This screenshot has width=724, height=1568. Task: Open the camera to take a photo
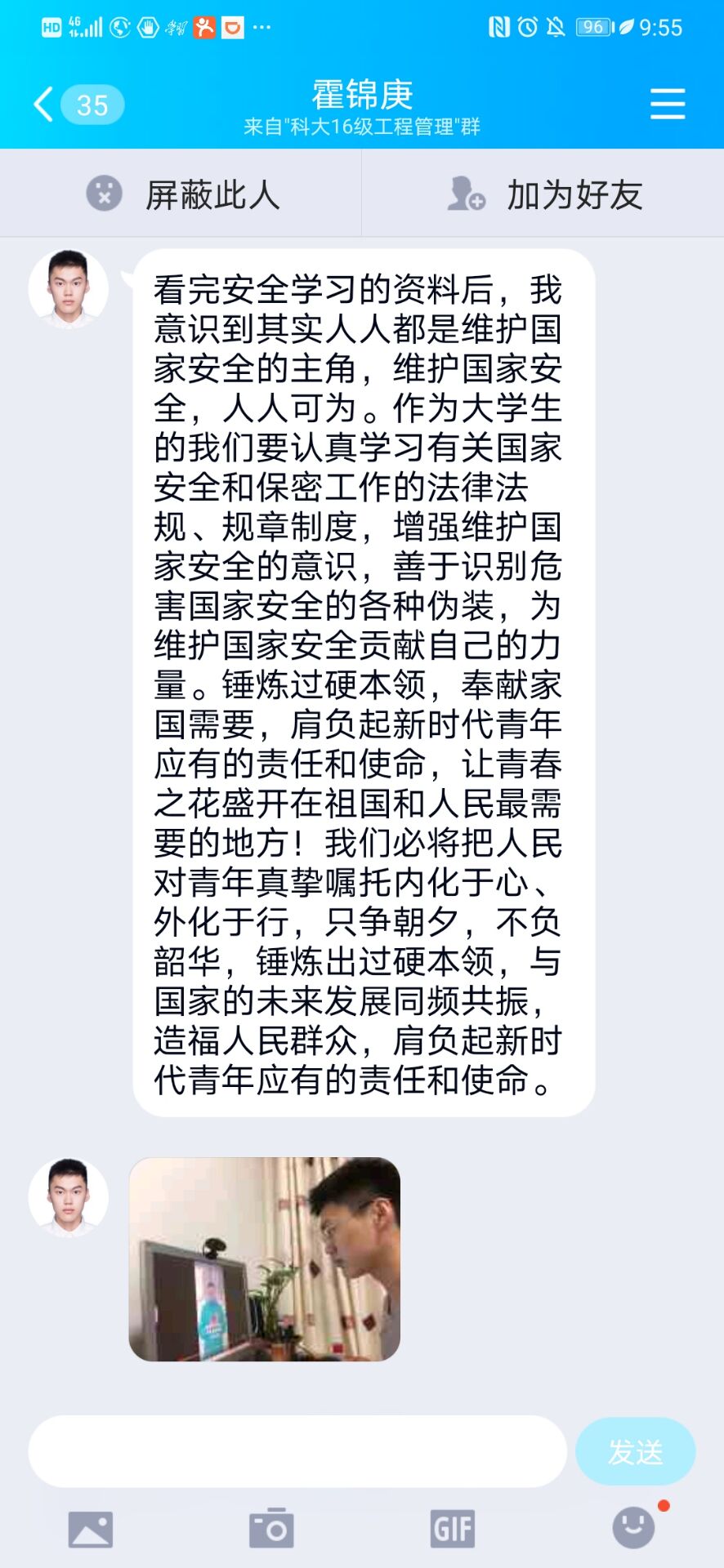point(271,1528)
